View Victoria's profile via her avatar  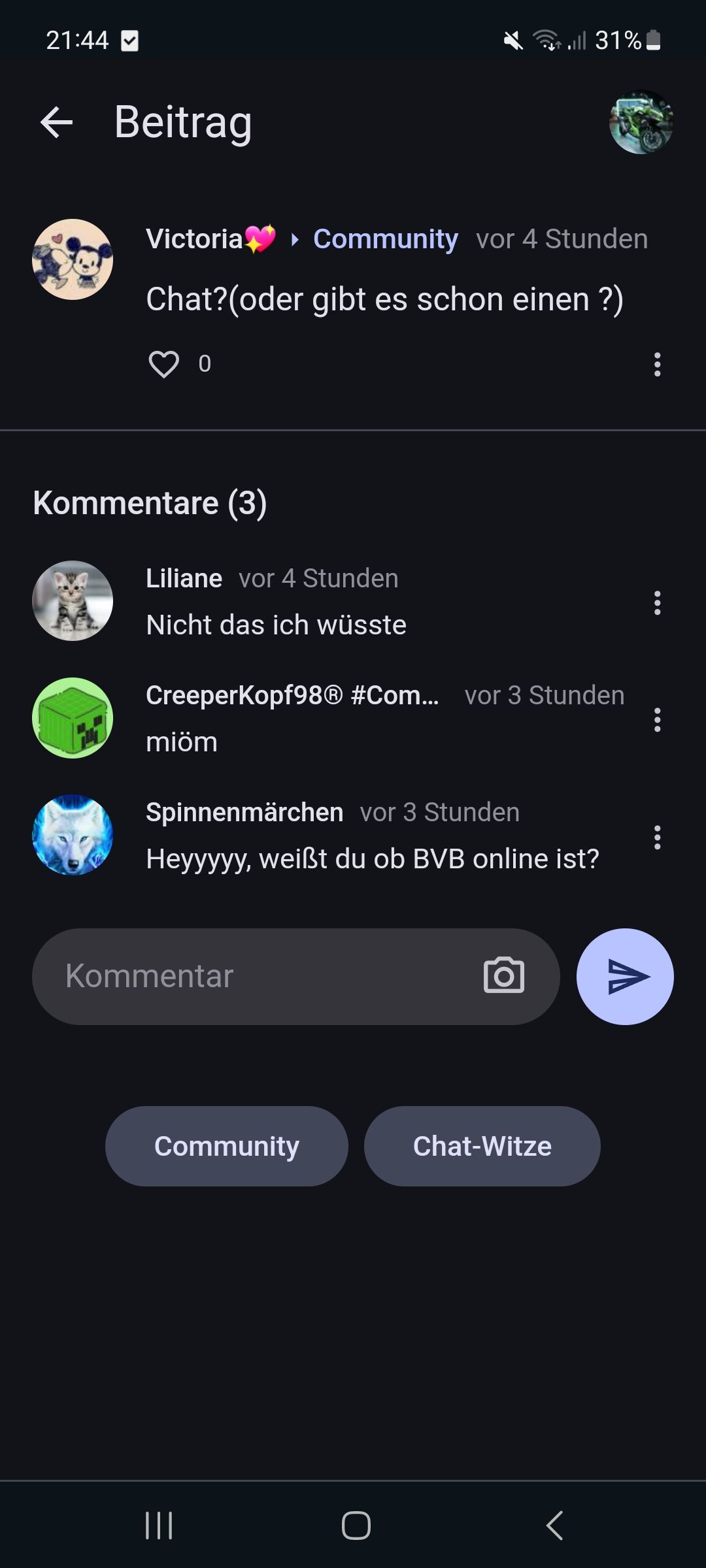pos(73,259)
